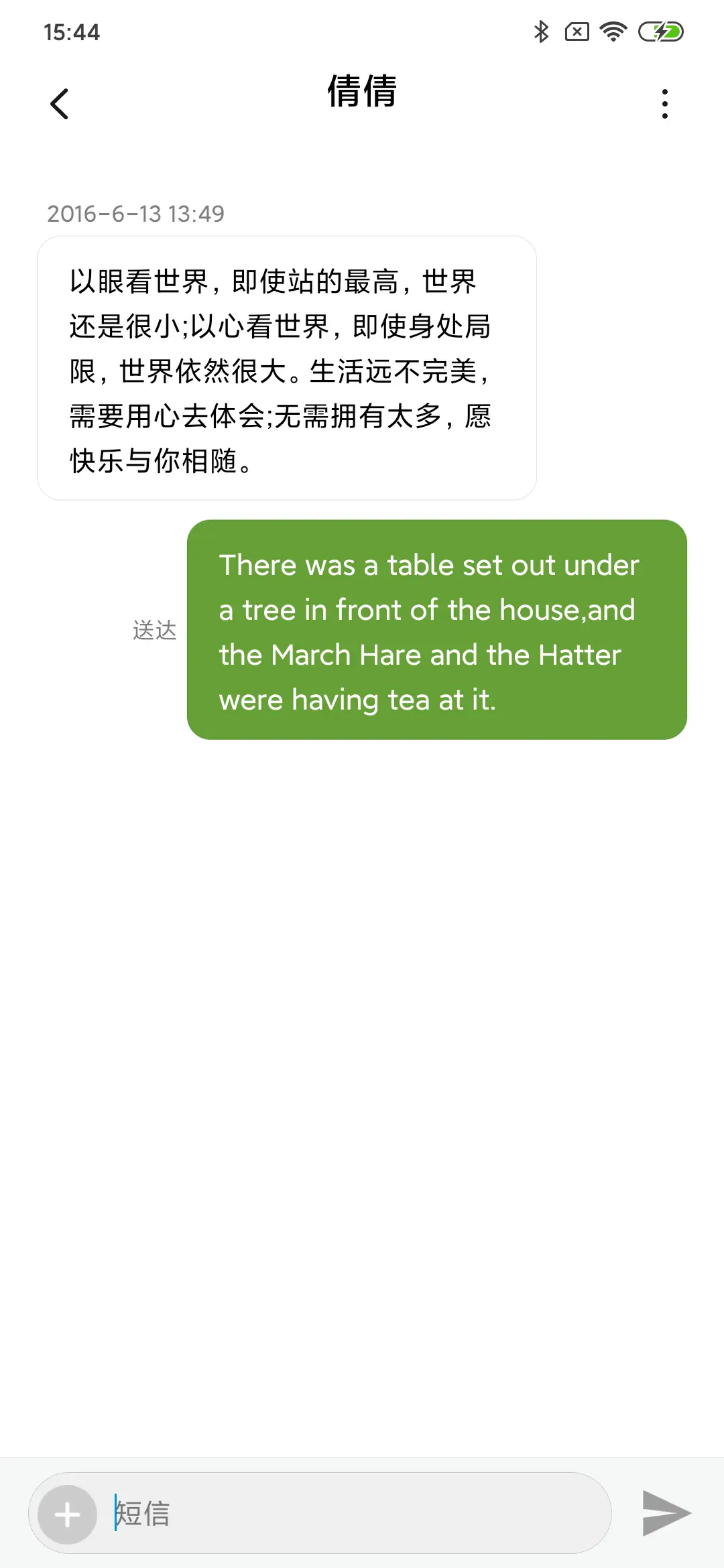The image size is (724, 1568).
Task: Go back from the 倩倩 conversation
Action: tap(60, 104)
